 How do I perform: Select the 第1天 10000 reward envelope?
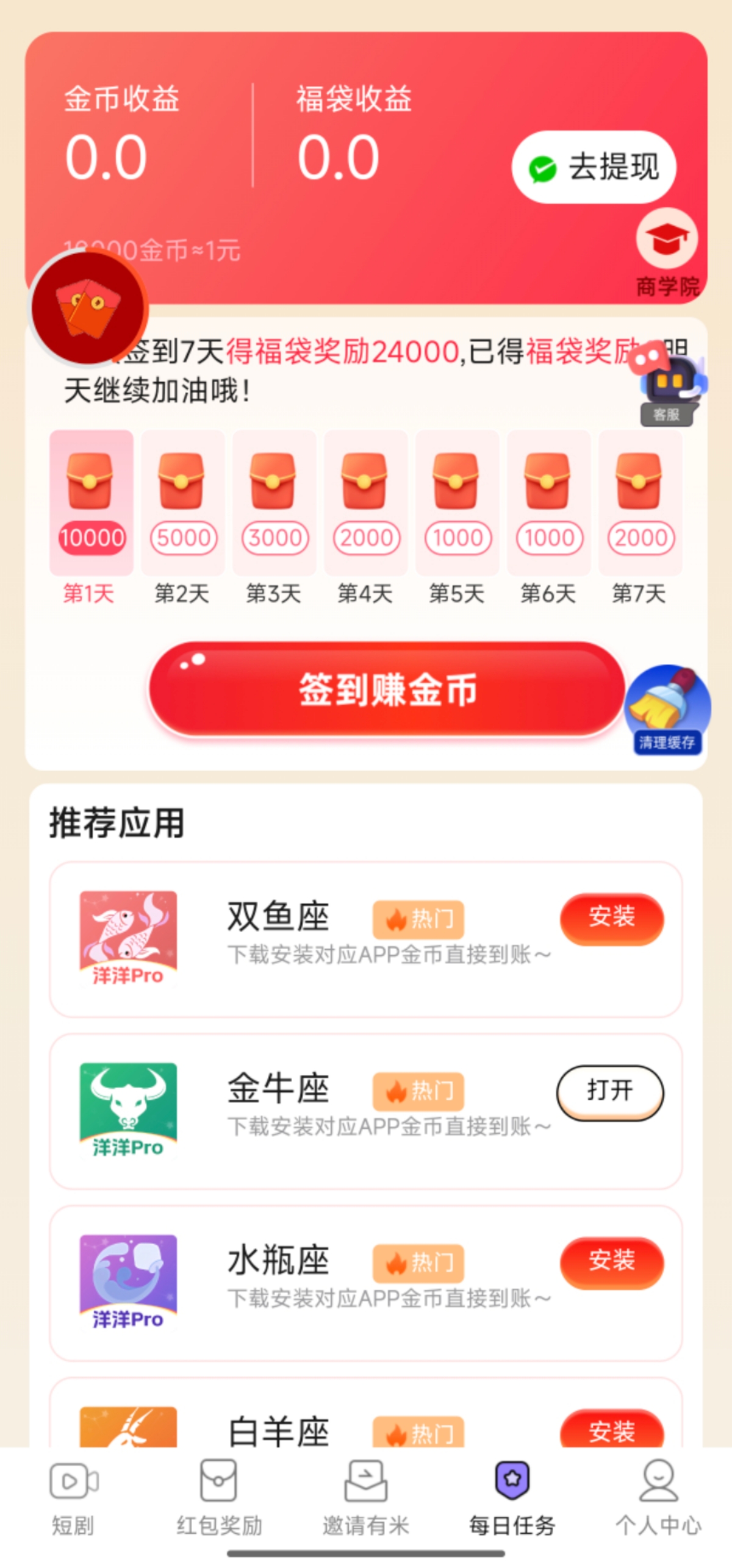tap(91, 502)
